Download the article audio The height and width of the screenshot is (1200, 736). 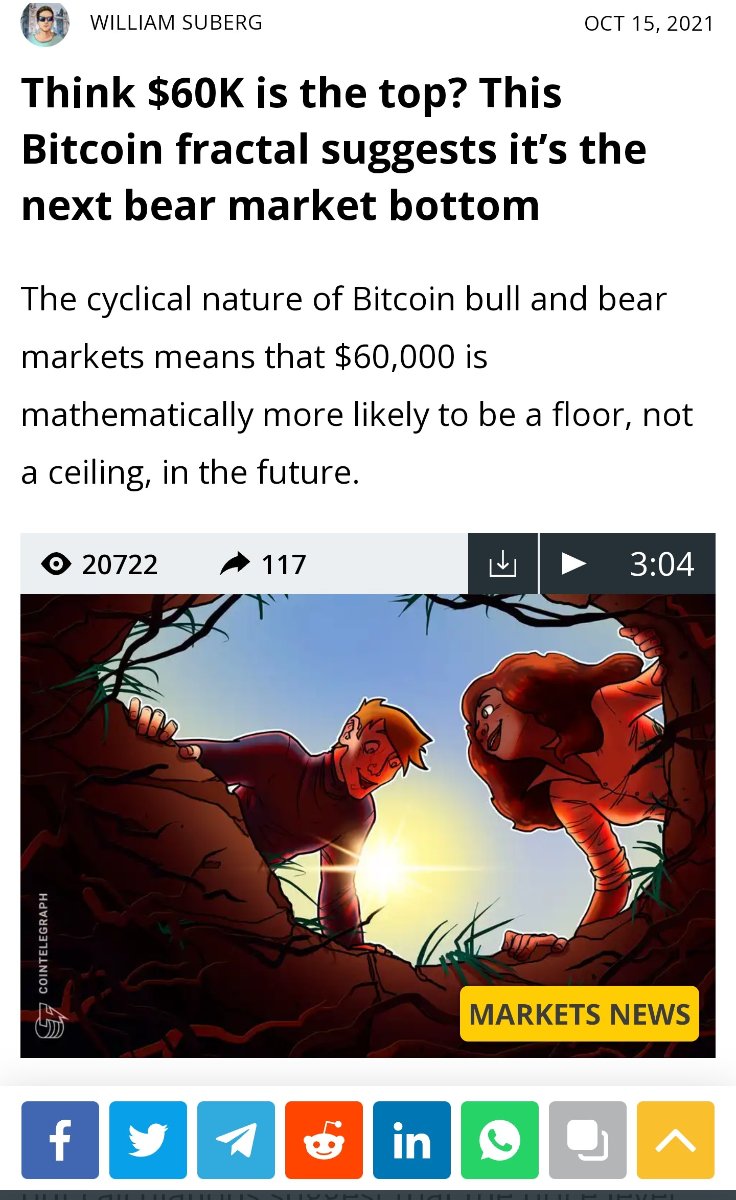coord(503,564)
